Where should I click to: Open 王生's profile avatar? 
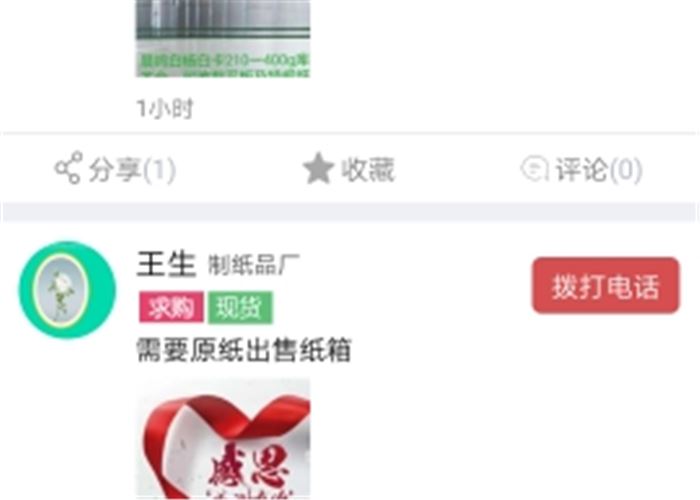[67, 289]
